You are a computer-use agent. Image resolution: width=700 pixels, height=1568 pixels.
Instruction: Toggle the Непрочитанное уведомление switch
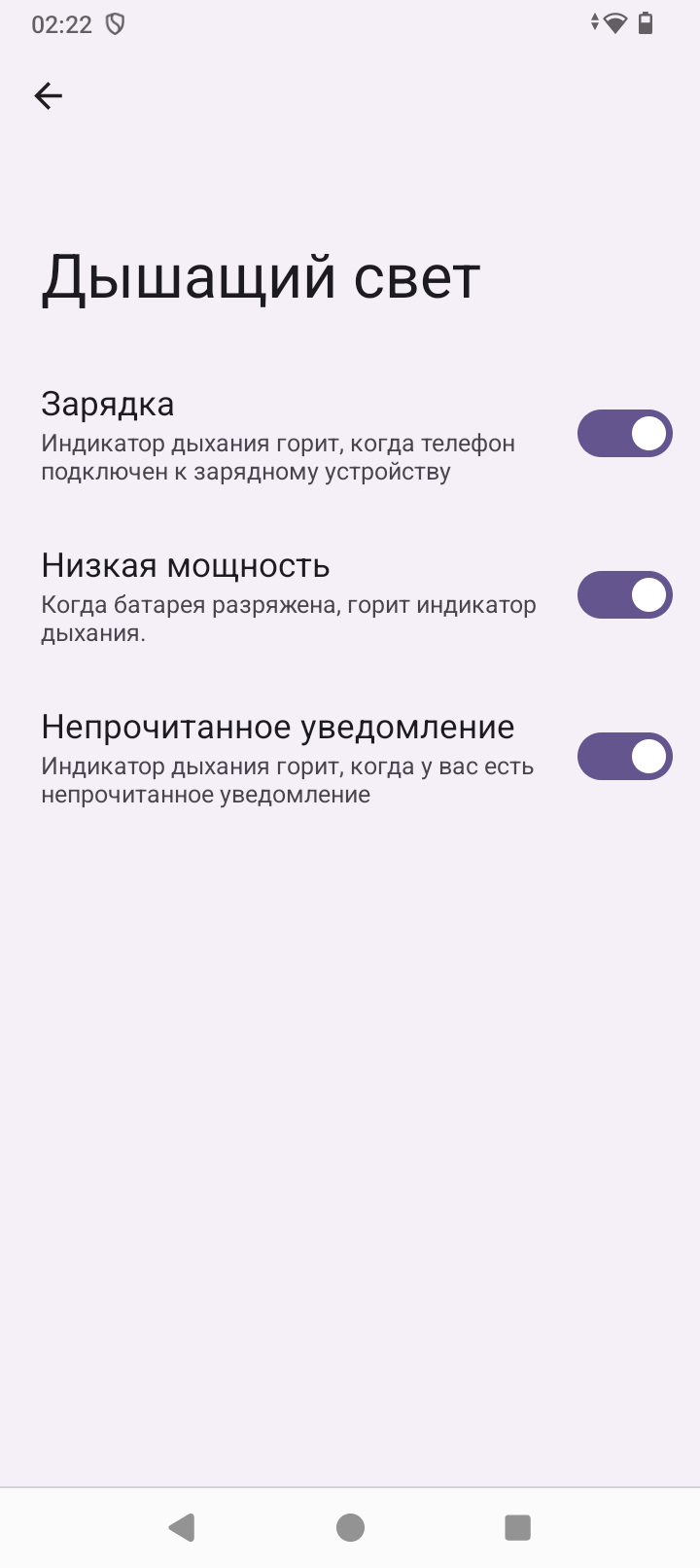[x=624, y=757]
